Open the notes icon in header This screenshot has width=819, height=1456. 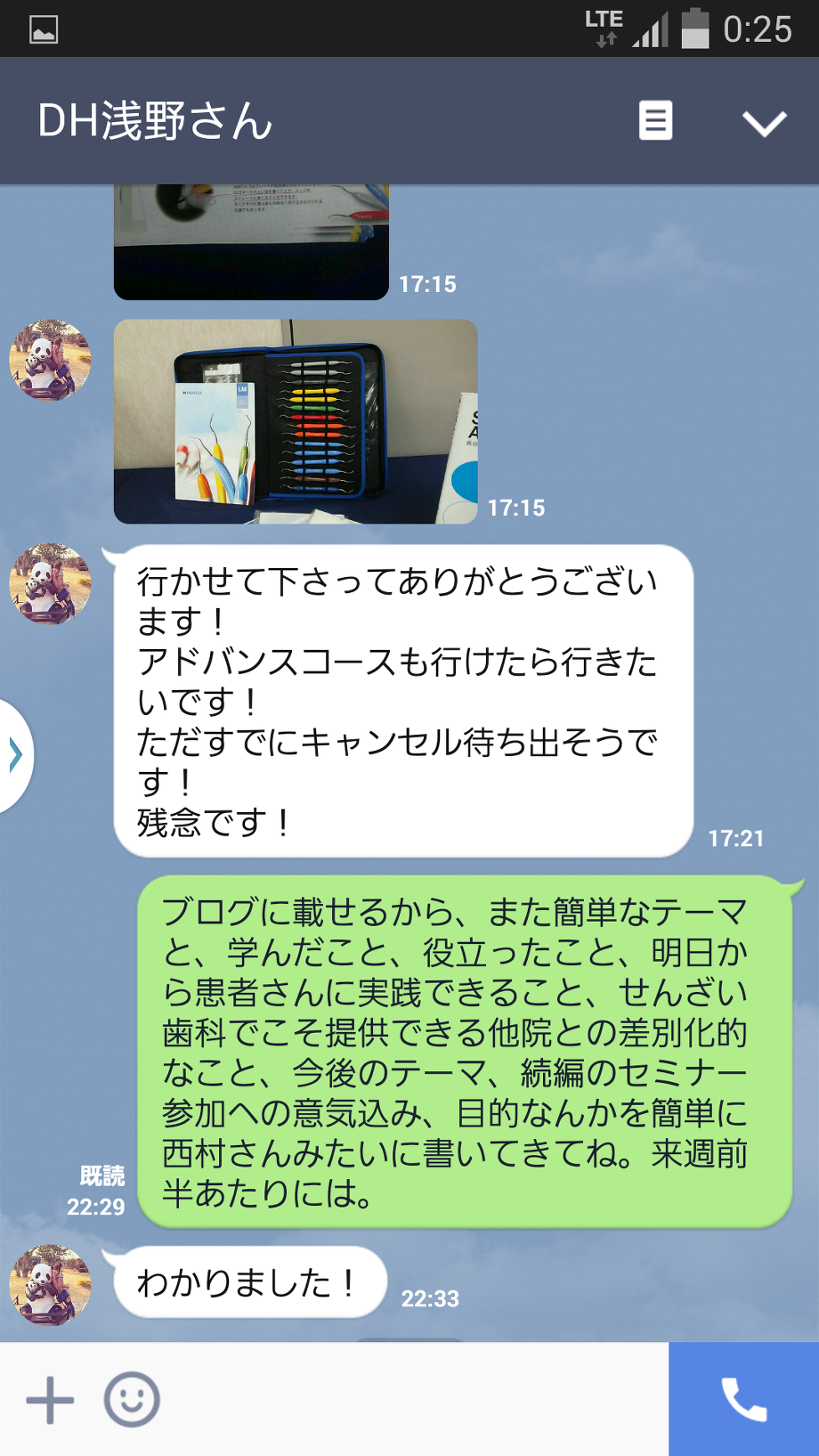[x=655, y=121]
